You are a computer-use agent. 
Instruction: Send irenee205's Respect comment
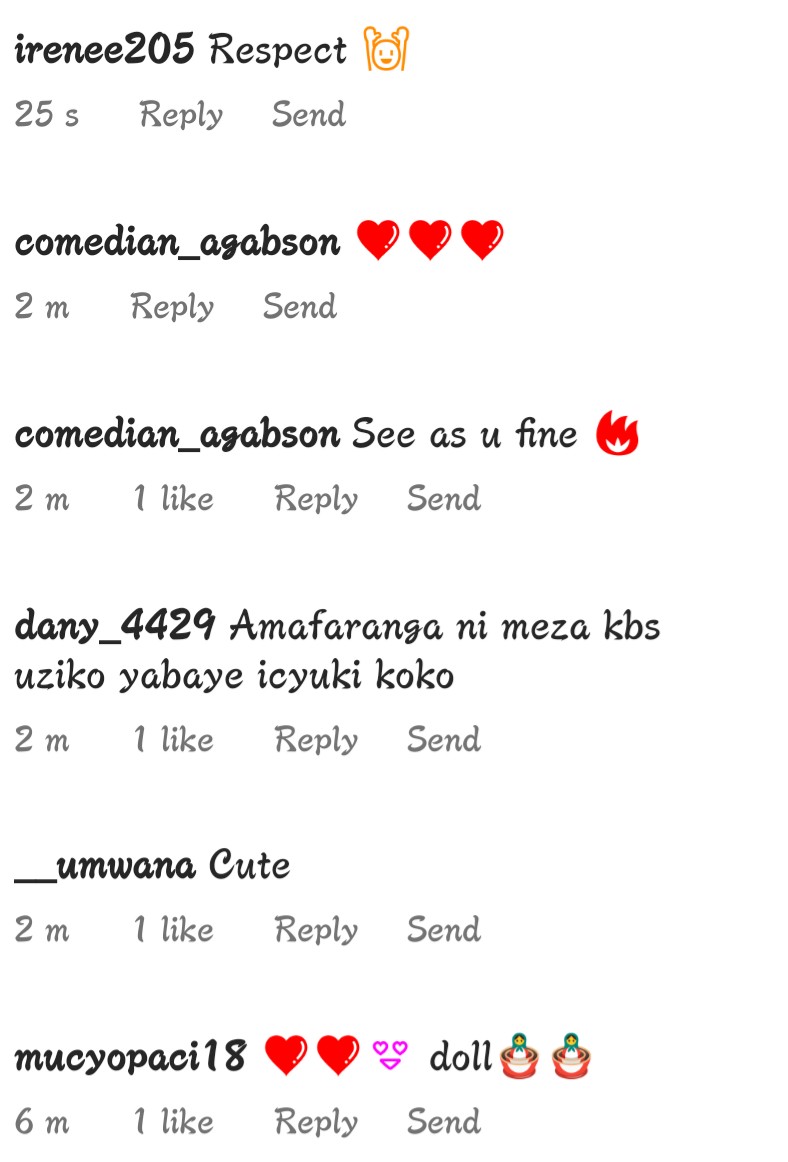[x=308, y=115]
